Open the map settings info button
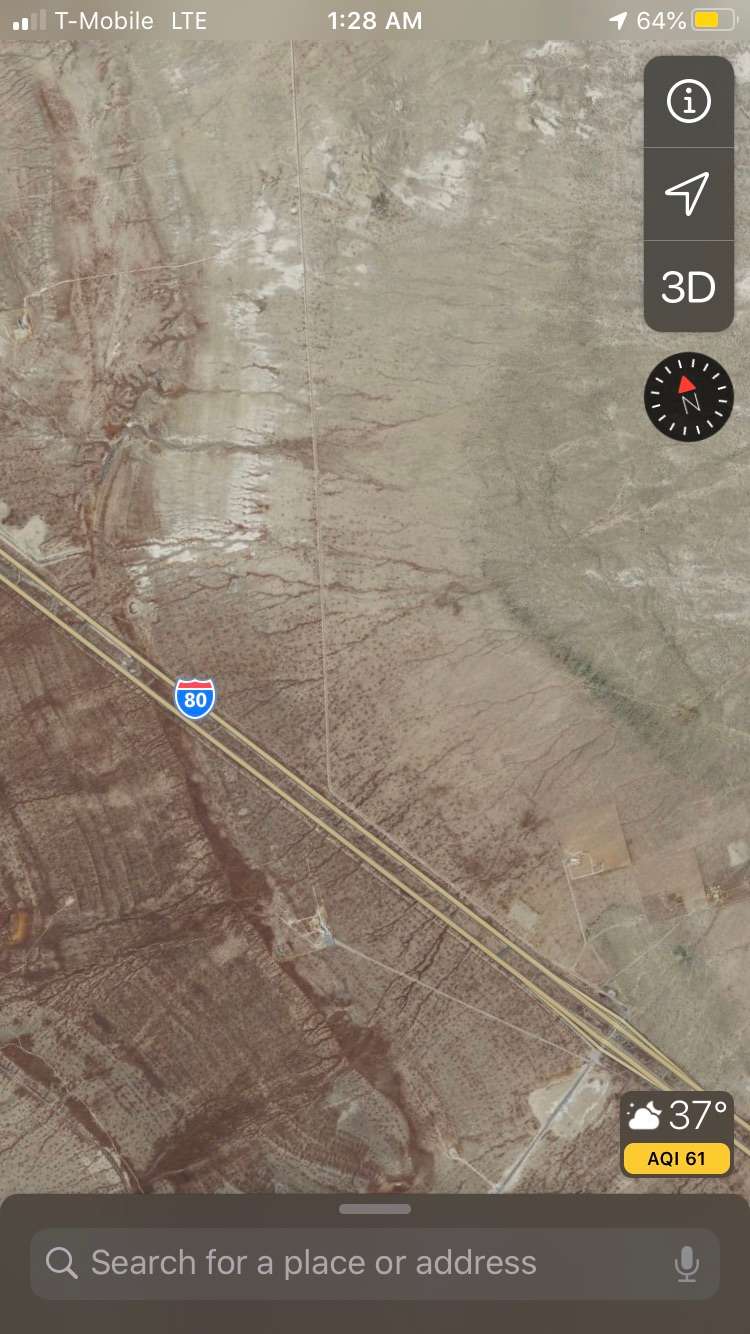 pos(689,102)
